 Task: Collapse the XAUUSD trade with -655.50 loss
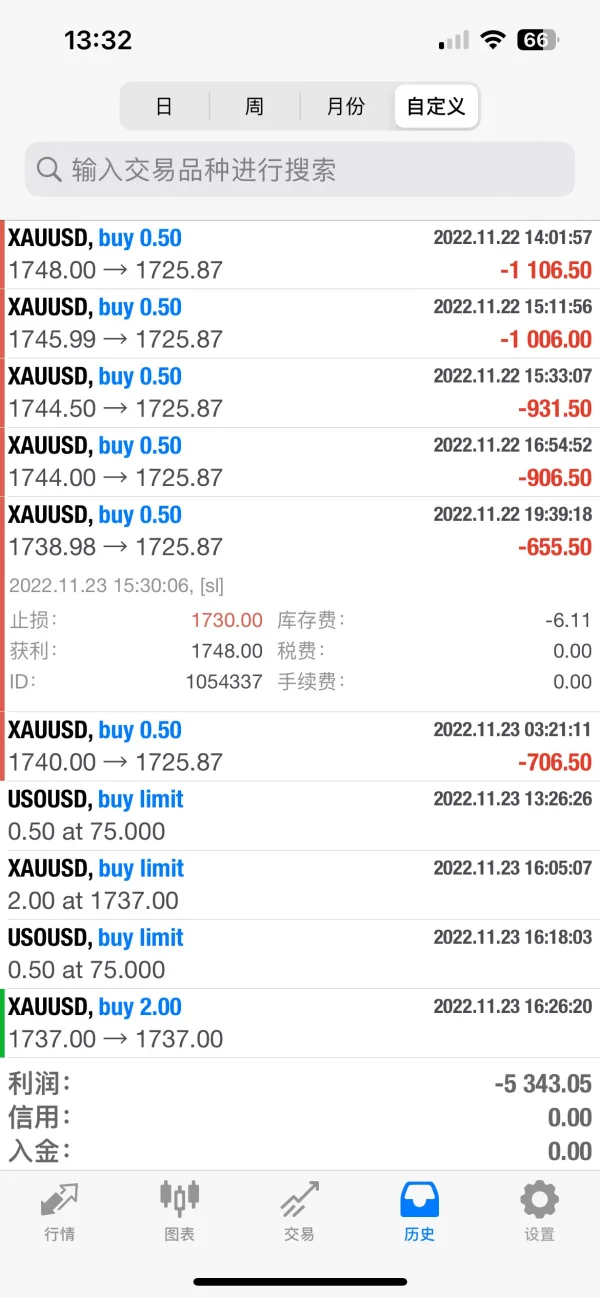(x=300, y=530)
